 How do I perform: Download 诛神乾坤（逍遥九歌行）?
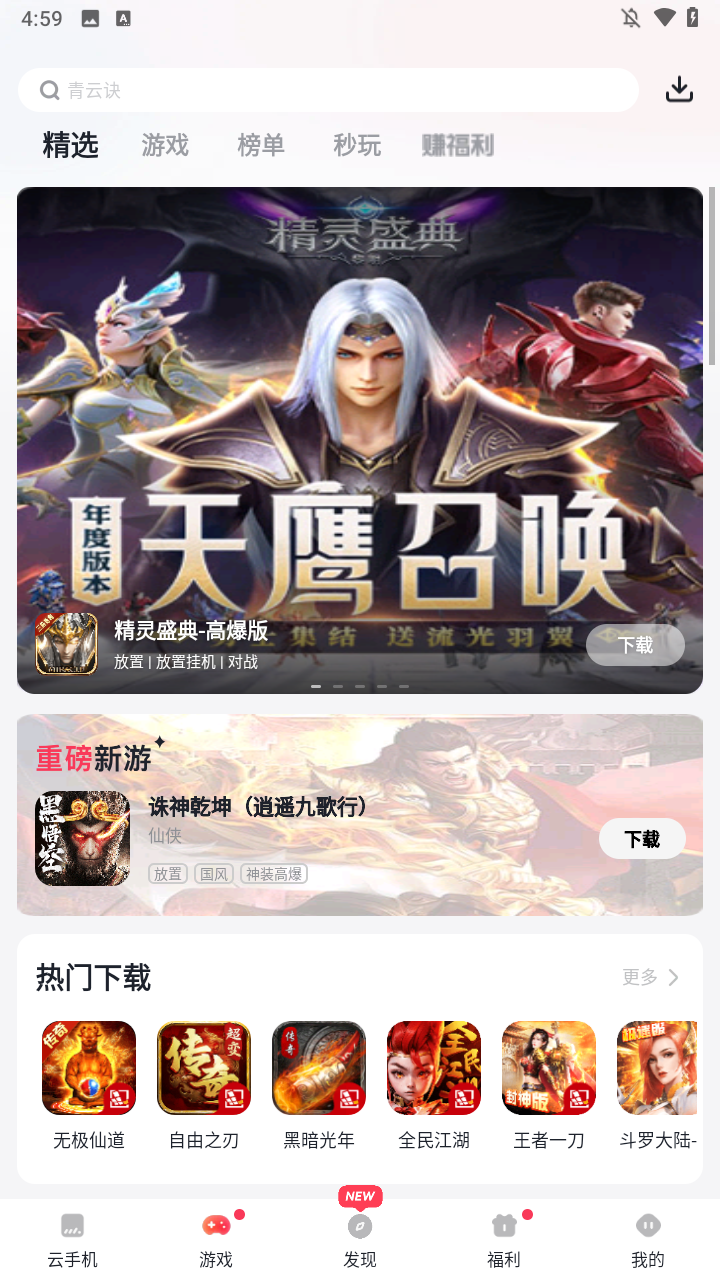[x=642, y=839]
